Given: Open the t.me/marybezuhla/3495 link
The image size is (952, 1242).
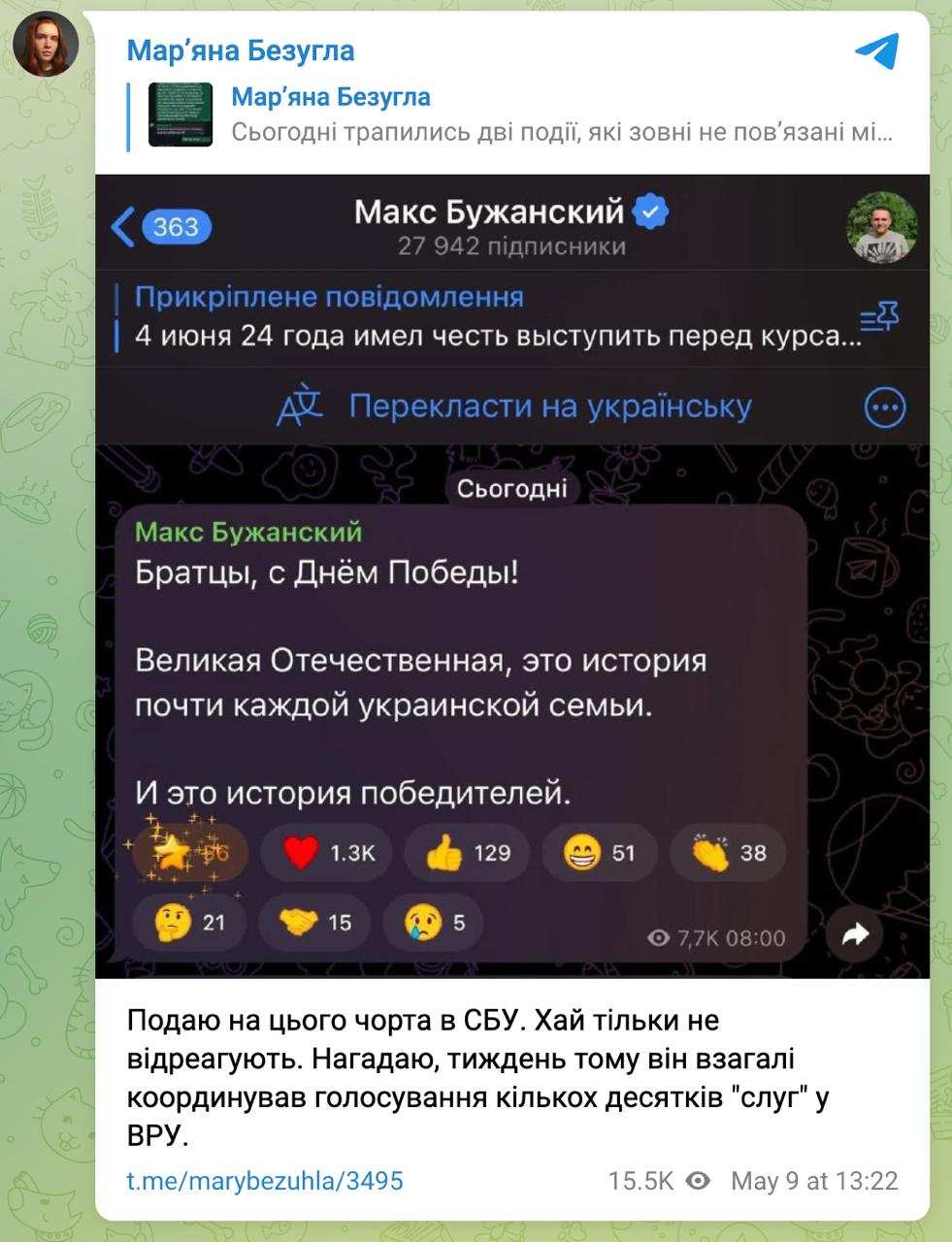Looking at the screenshot, I should pos(265,1181).
